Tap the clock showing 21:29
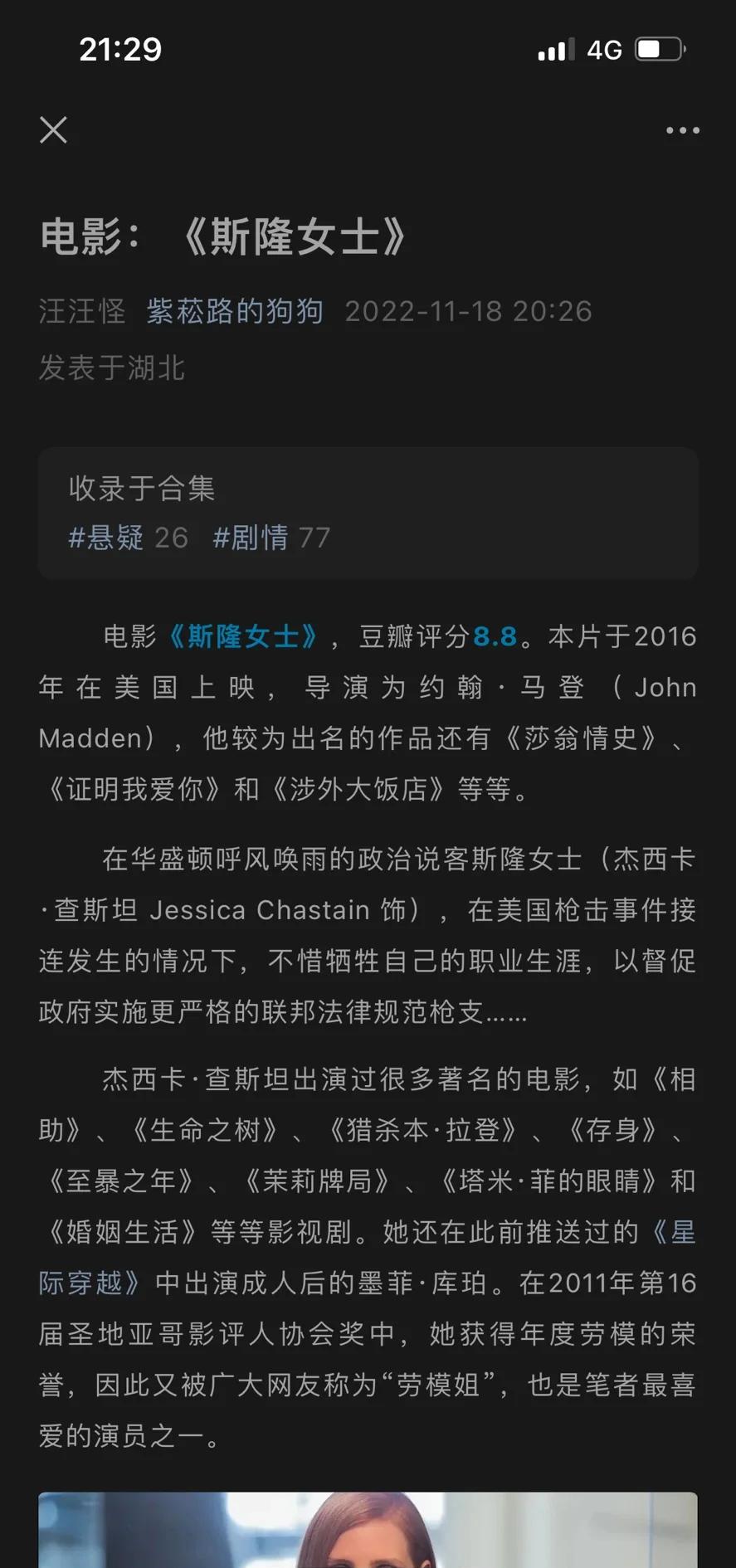Viewport: 736px width, 1568px height. click(x=121, y=50)
